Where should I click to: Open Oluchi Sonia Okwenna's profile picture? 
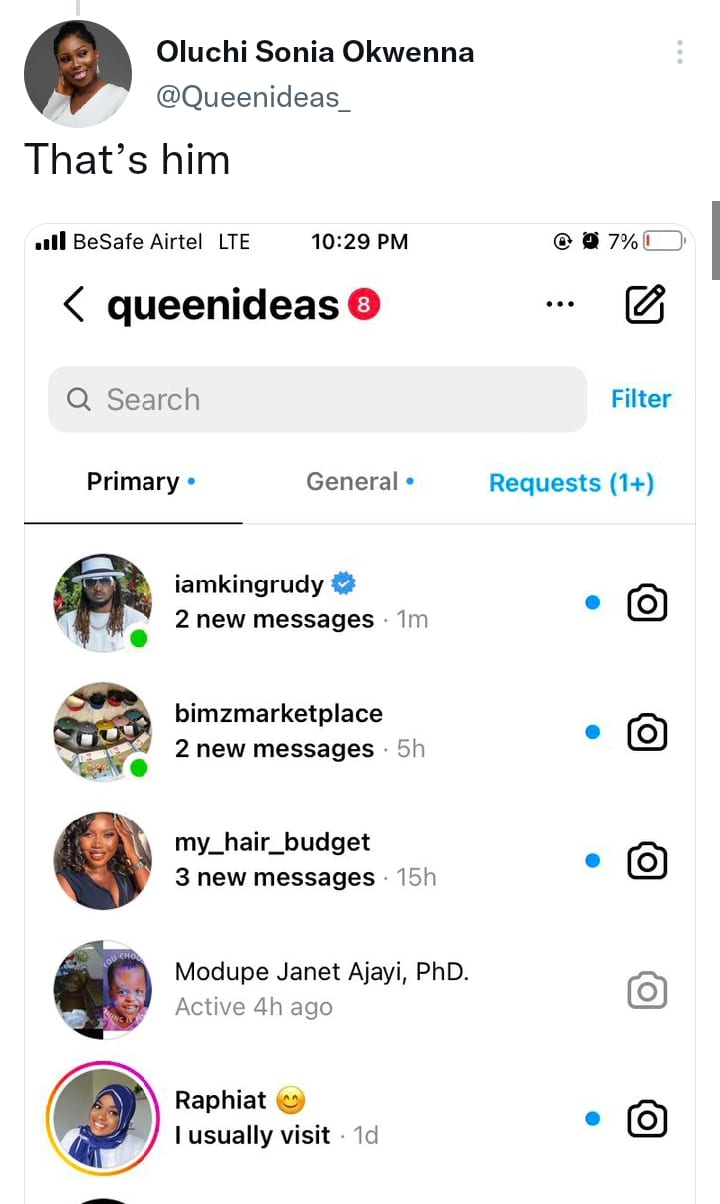tap(78, 74)
